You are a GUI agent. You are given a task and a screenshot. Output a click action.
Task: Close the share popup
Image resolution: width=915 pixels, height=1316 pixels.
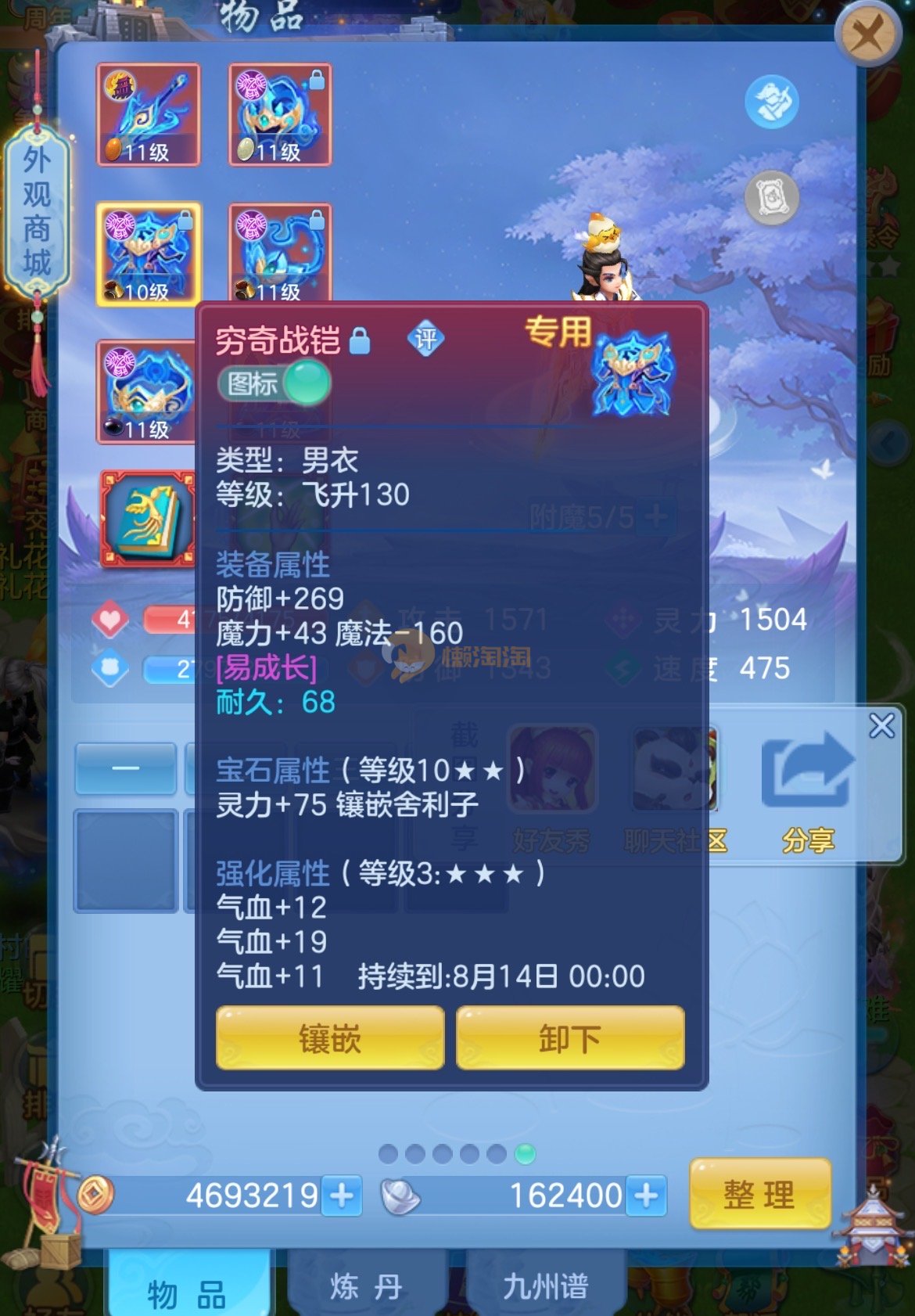coord(882,726)
